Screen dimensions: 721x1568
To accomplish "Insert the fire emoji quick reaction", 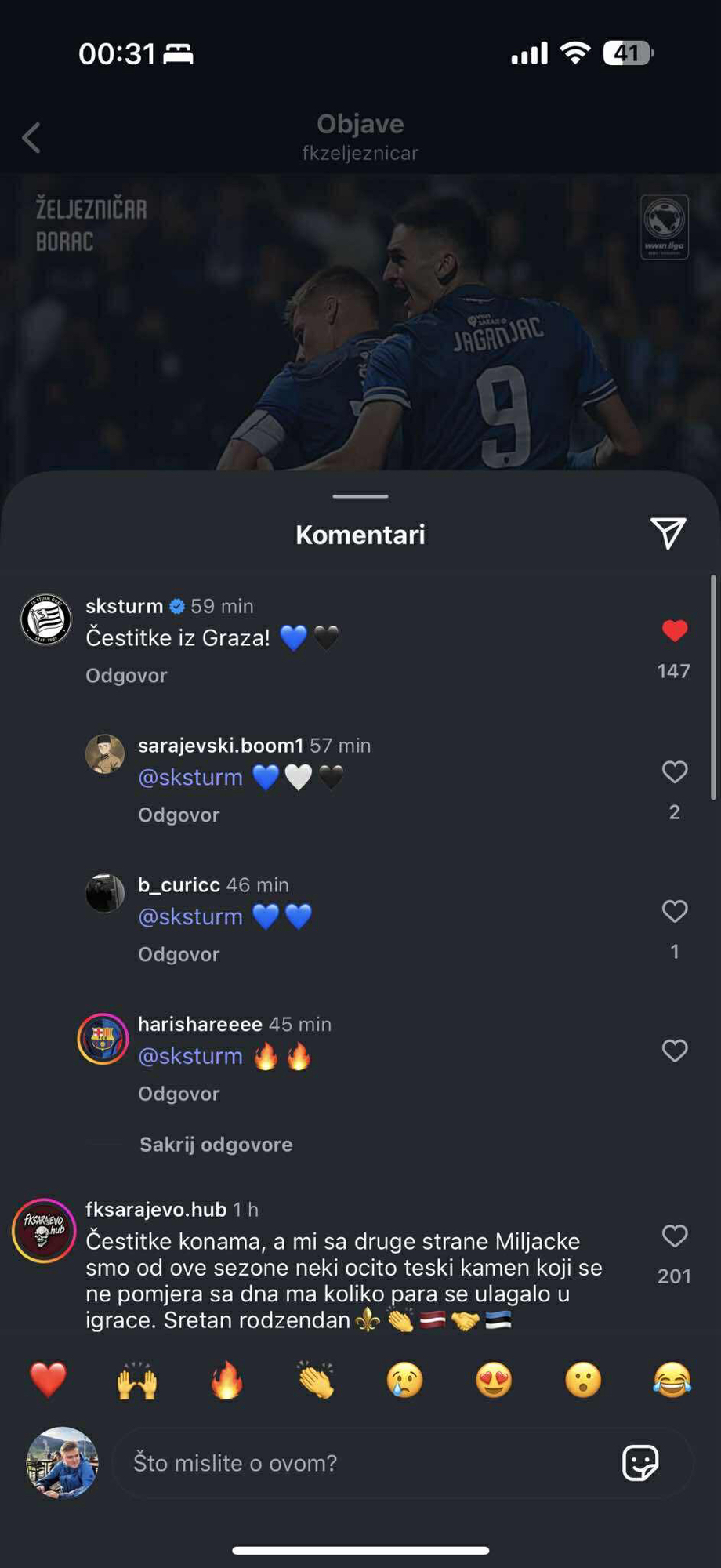I will [227, 1381].
